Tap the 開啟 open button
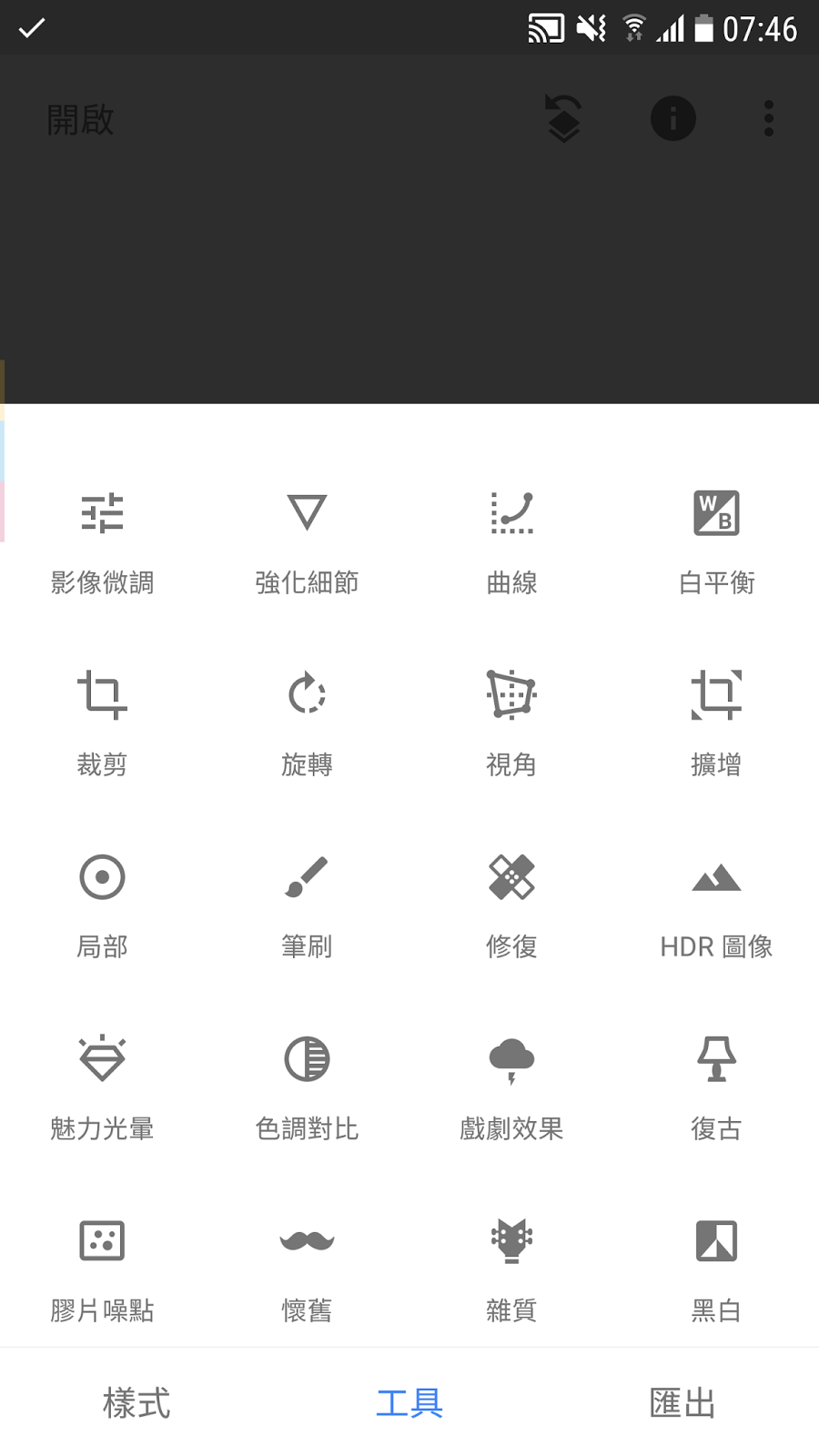The image size is (819, 1456). pyautogui.click(x=81, y=119)
